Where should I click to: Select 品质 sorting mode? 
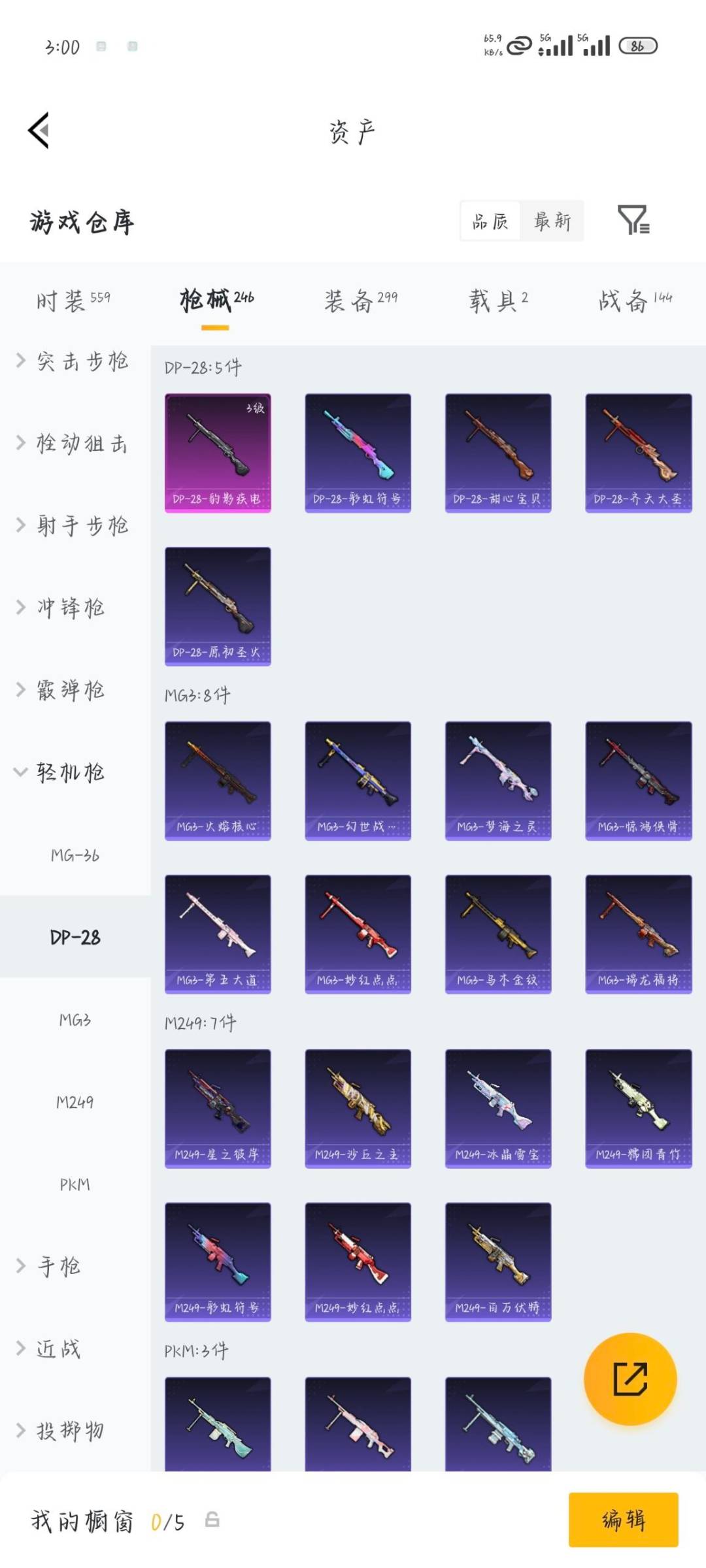(492, 221)
